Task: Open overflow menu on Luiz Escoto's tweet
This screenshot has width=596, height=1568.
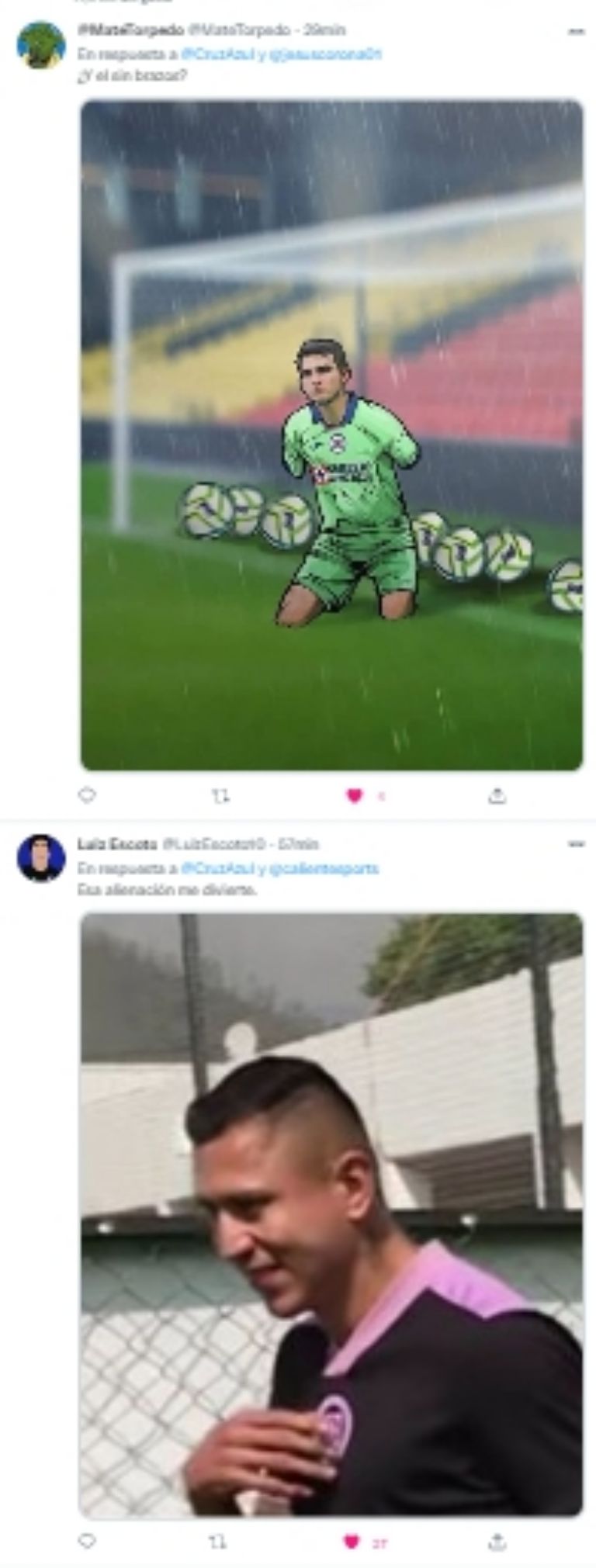Action: click(x=576, y=844)
